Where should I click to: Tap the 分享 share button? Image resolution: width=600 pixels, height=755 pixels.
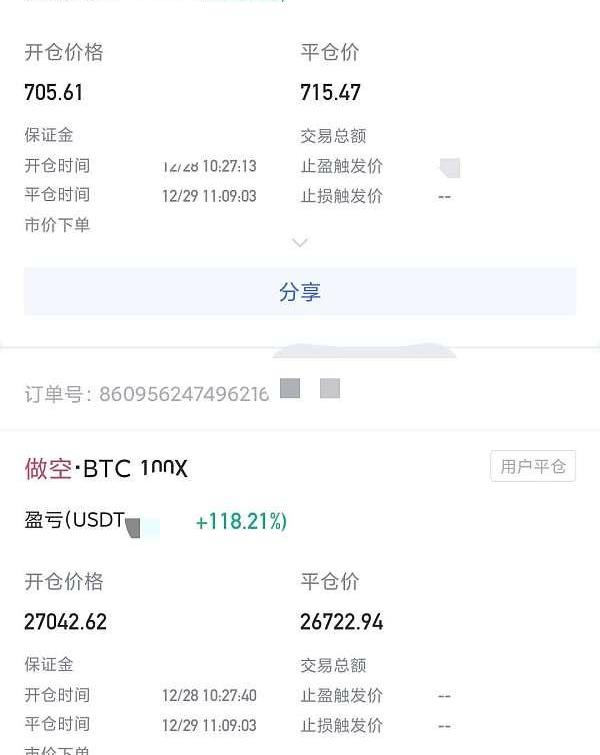pyautogui.click(x=300, y=292)
